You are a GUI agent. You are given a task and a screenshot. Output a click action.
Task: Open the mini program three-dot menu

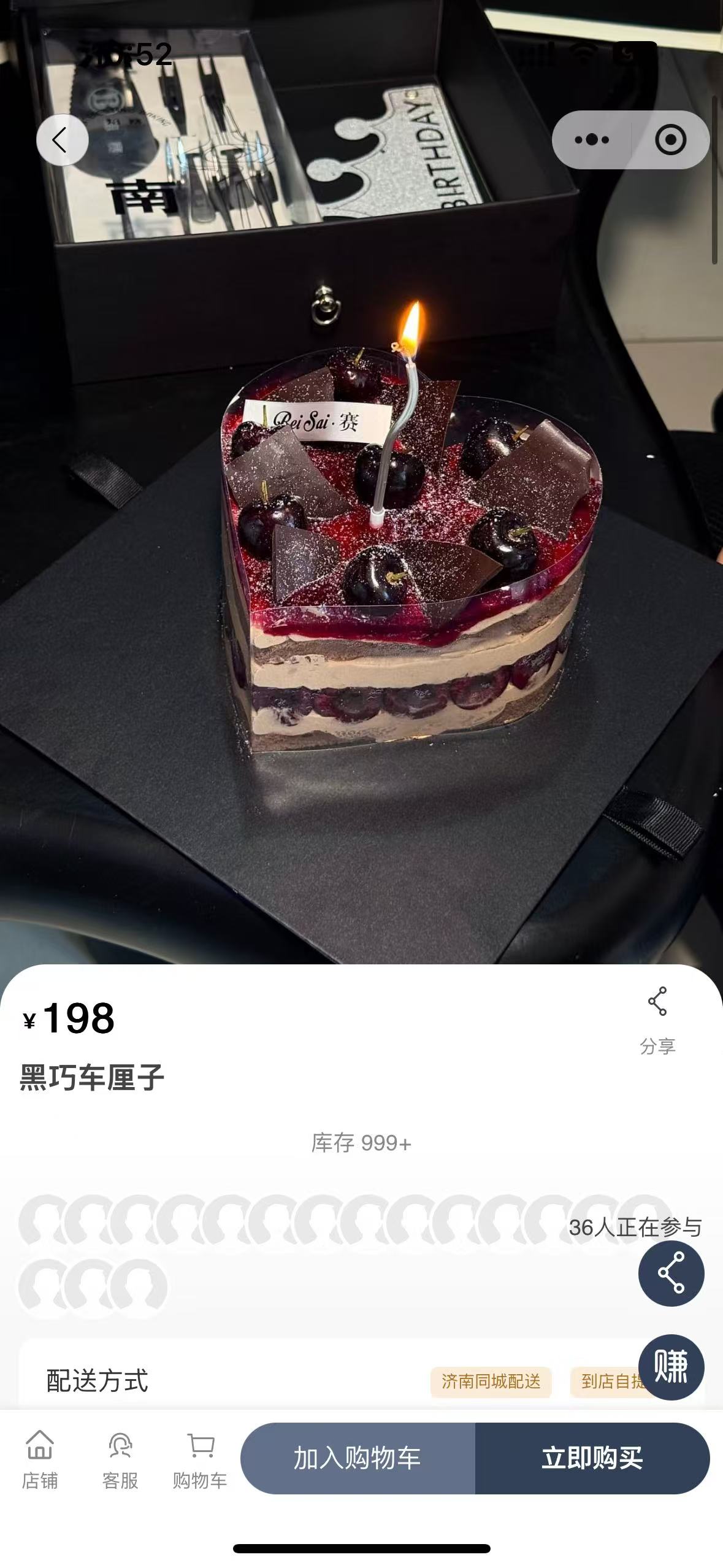[x=592, y=140]
